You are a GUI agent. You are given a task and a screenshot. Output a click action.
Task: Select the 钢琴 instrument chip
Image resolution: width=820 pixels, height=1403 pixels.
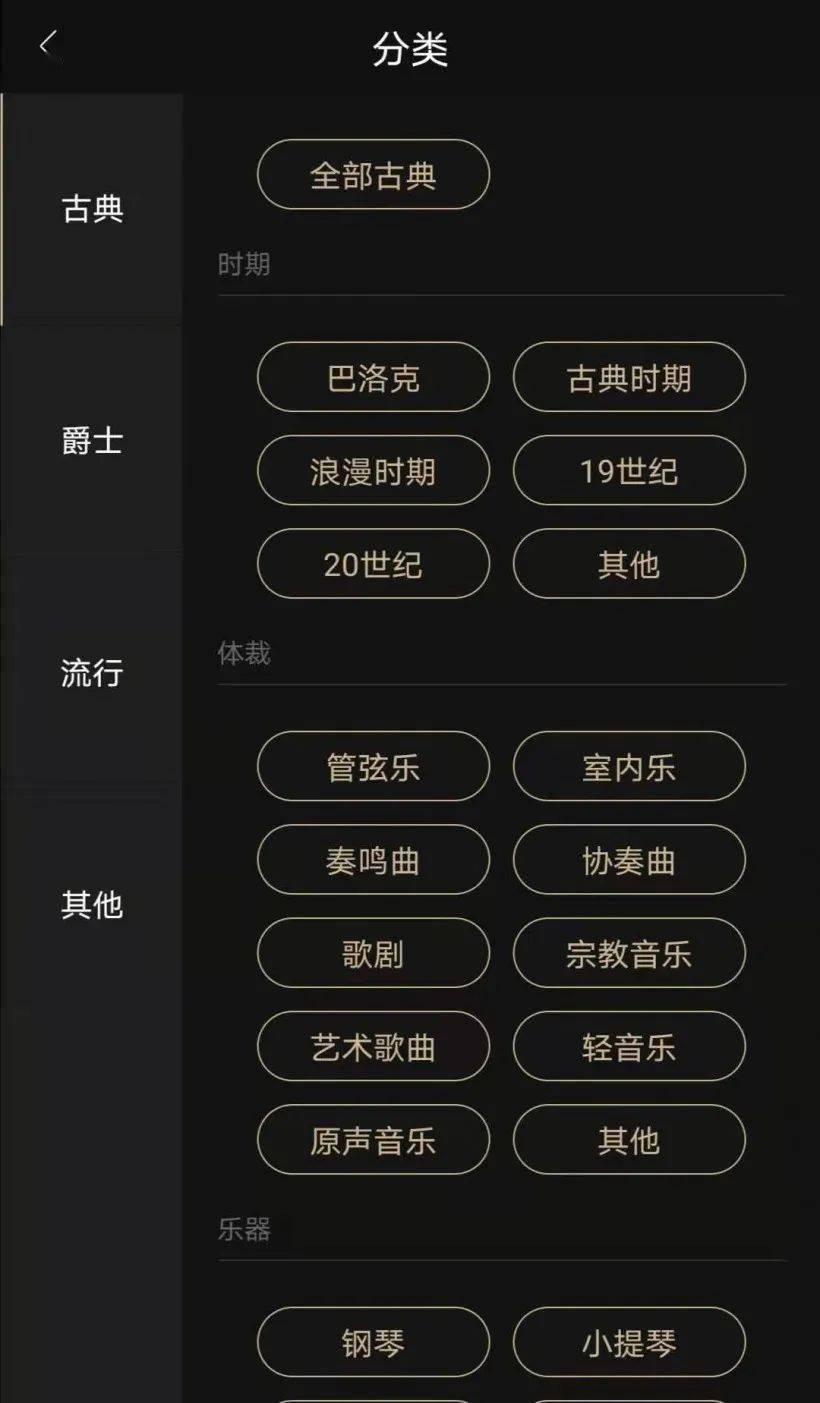click(373, 1343)
